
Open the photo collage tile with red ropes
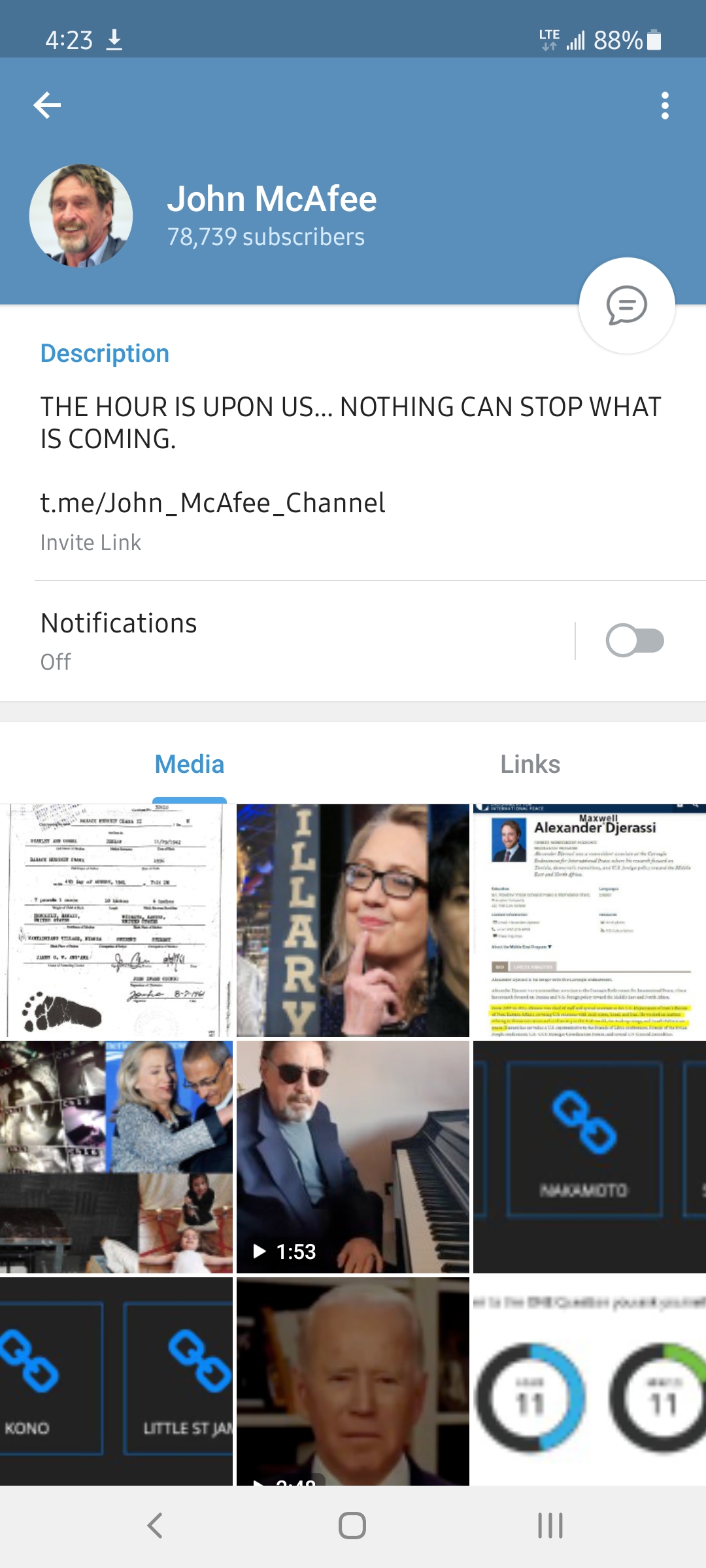point(116,1157)
